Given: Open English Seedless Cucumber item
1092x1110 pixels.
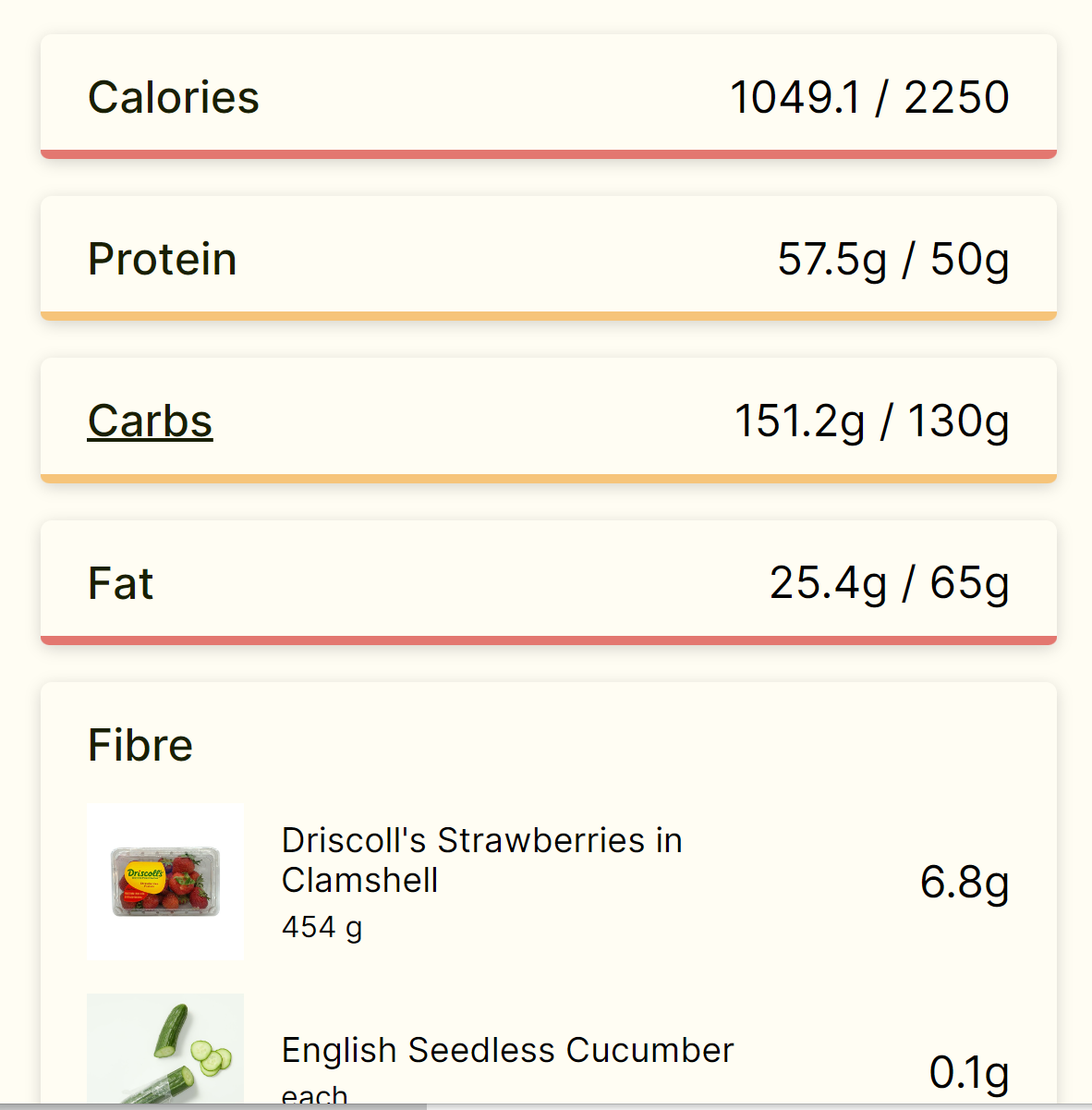Looking at the screenshot, I should click(x=548, y=1052).
